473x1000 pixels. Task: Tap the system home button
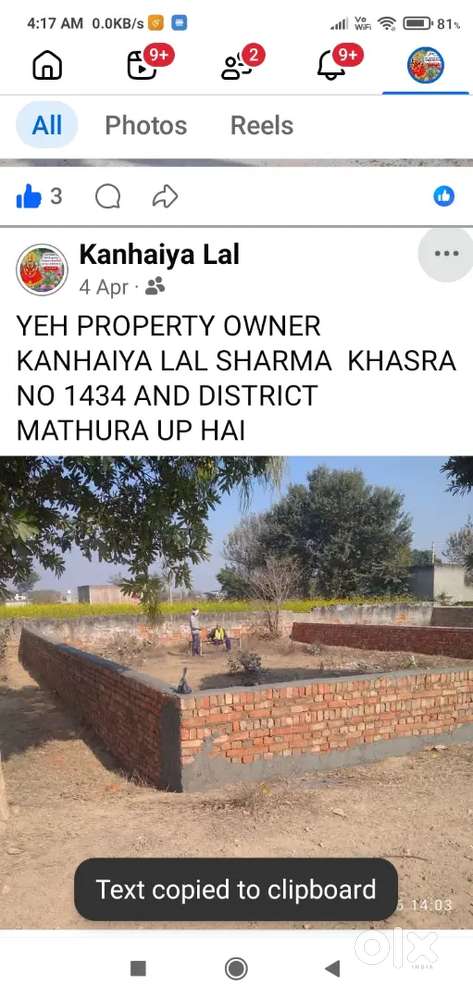point(236,969)
